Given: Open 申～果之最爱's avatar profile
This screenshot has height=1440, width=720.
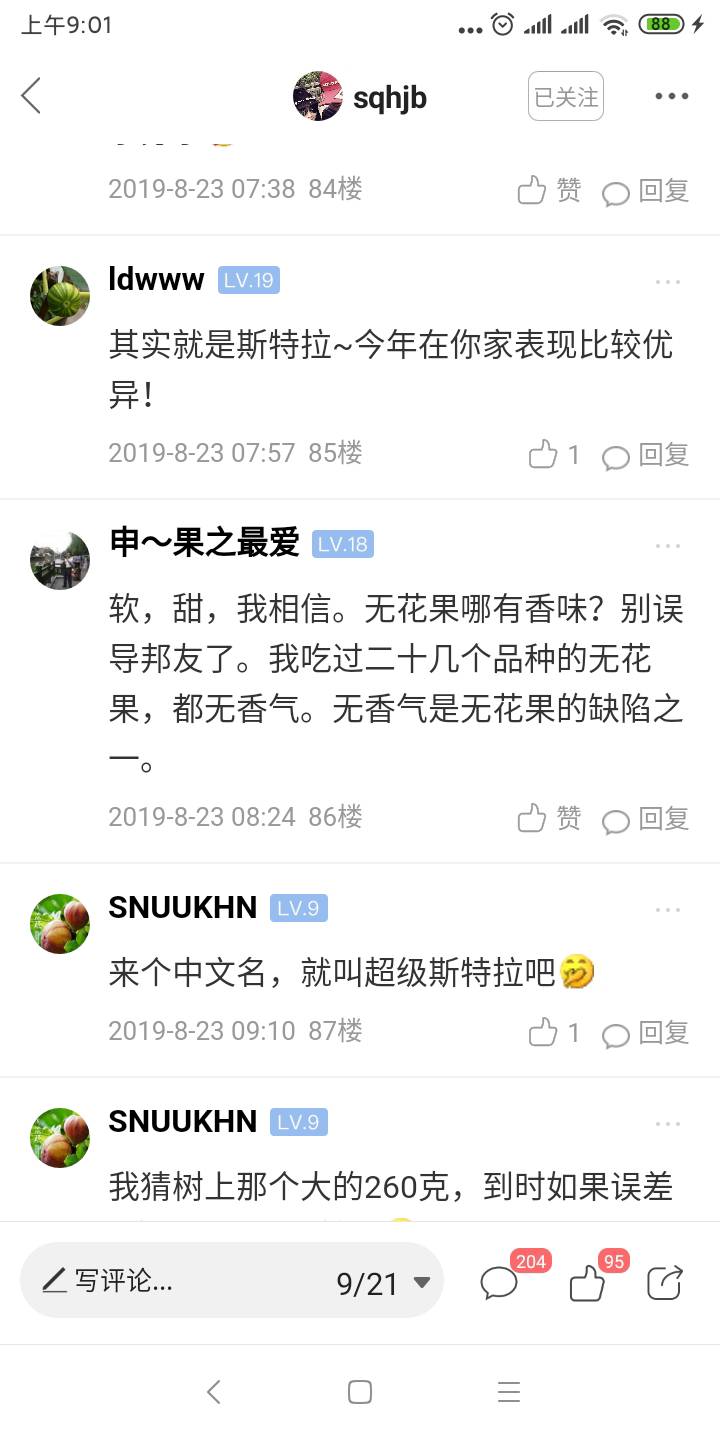Looking at the screenshot, I should click(60, 560).
